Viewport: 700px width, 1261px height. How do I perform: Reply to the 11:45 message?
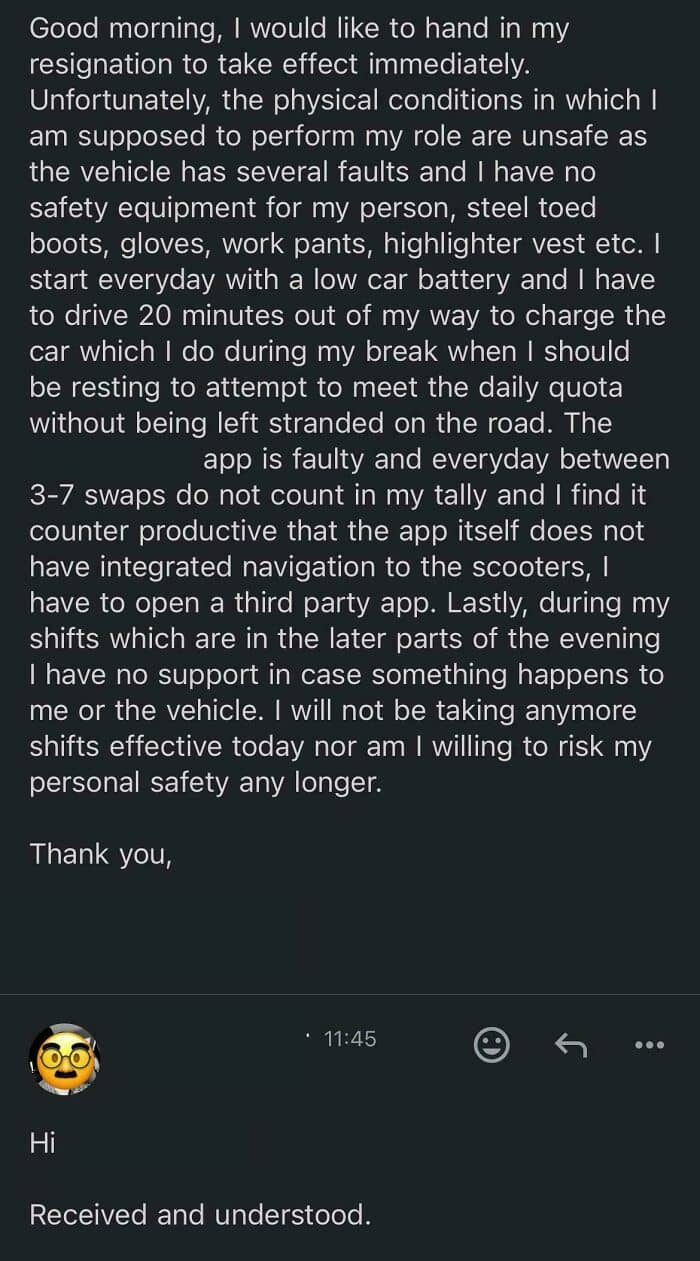coord(570,1045)
